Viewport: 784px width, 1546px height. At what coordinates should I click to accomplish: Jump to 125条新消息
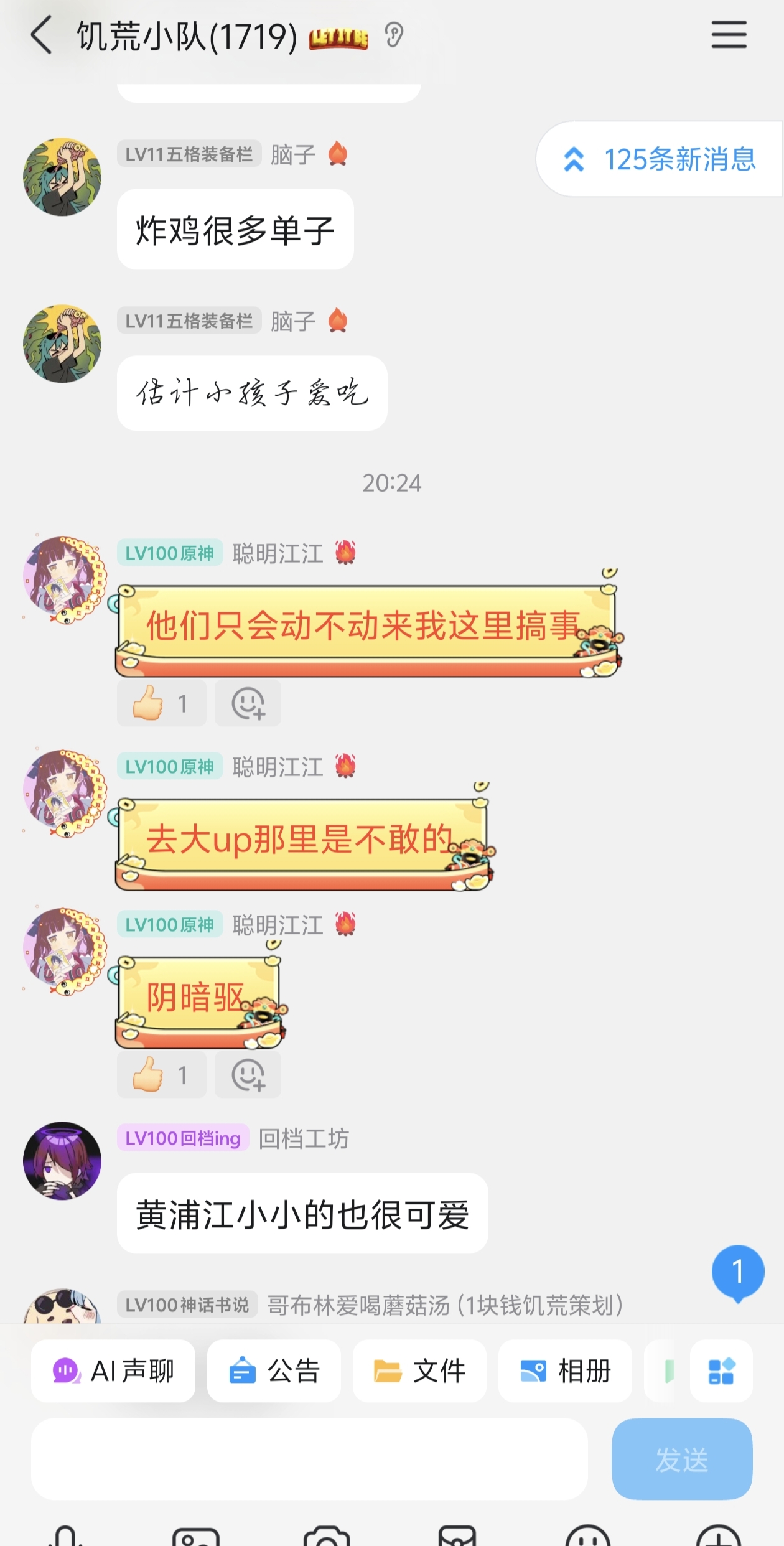(x=659, y=159)
